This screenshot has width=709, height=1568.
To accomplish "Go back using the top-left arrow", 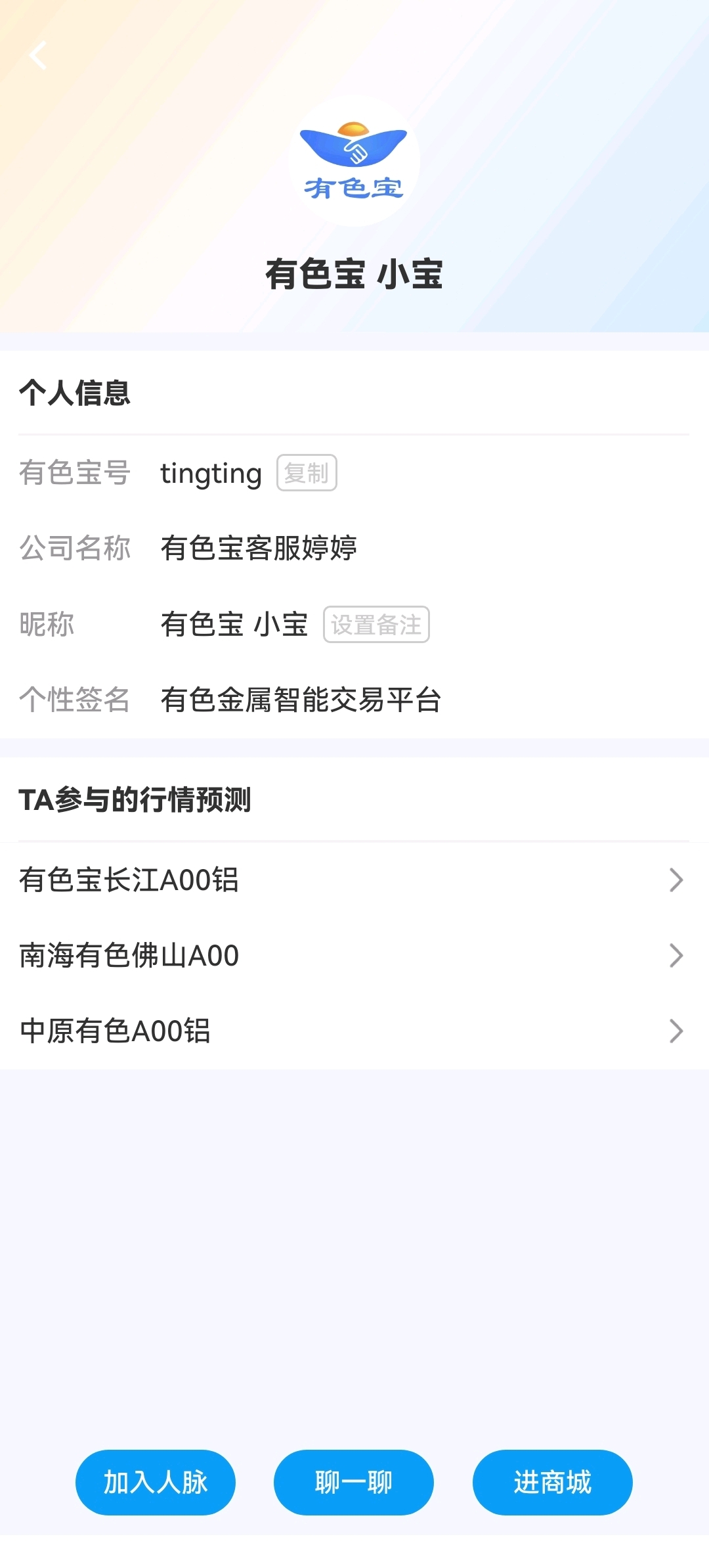I will (x=38, y=56).
